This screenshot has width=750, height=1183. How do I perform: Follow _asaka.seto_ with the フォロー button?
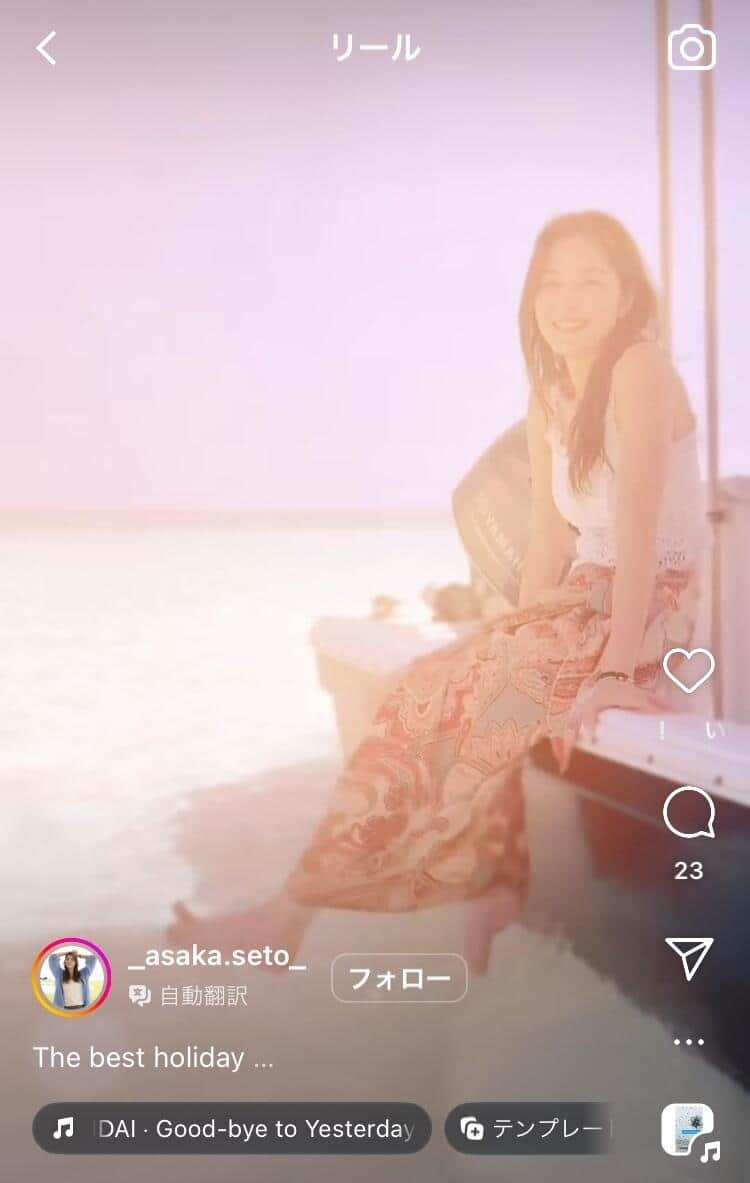tap(399, 978)
